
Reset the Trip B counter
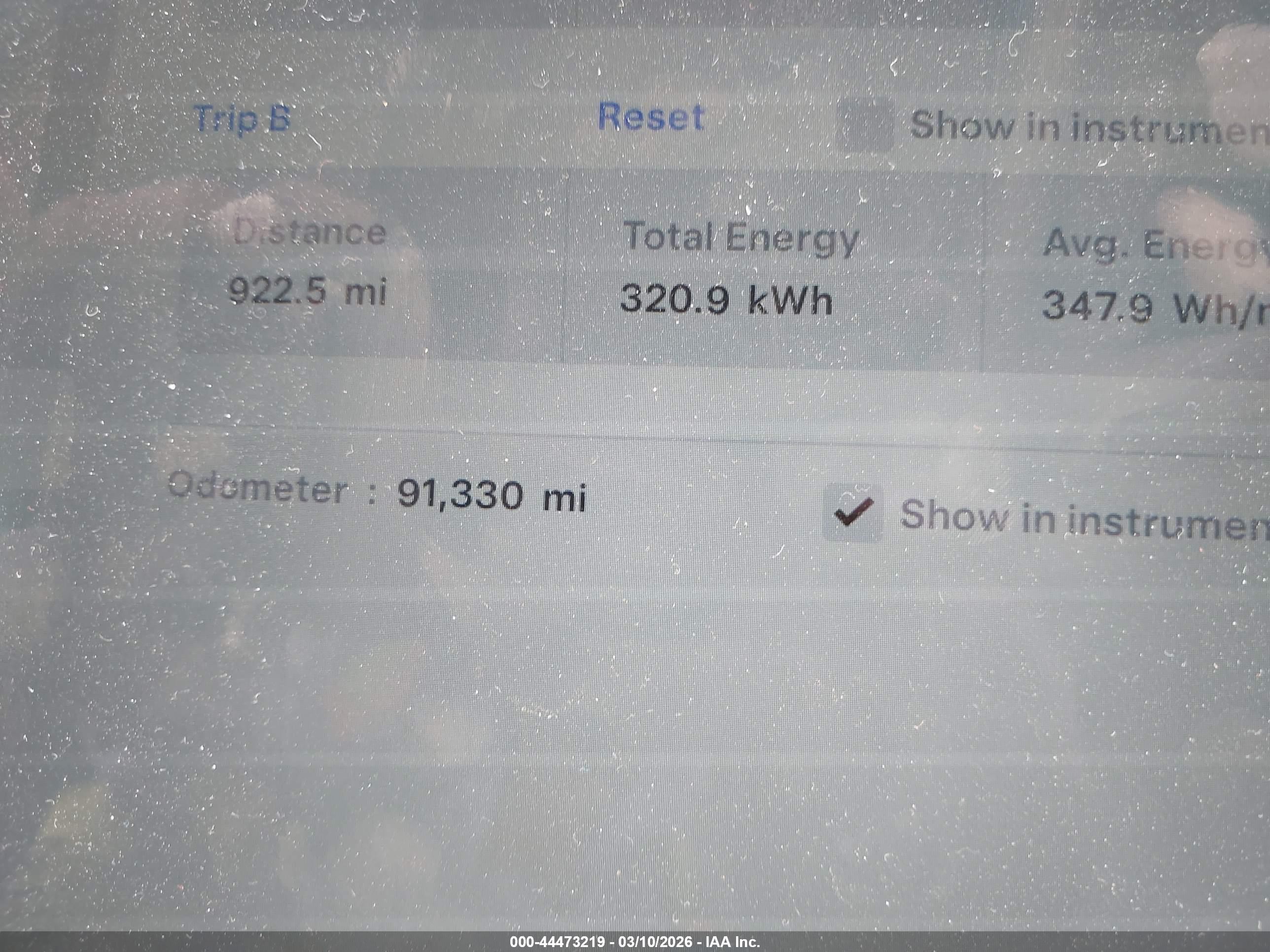click(650, 117)
